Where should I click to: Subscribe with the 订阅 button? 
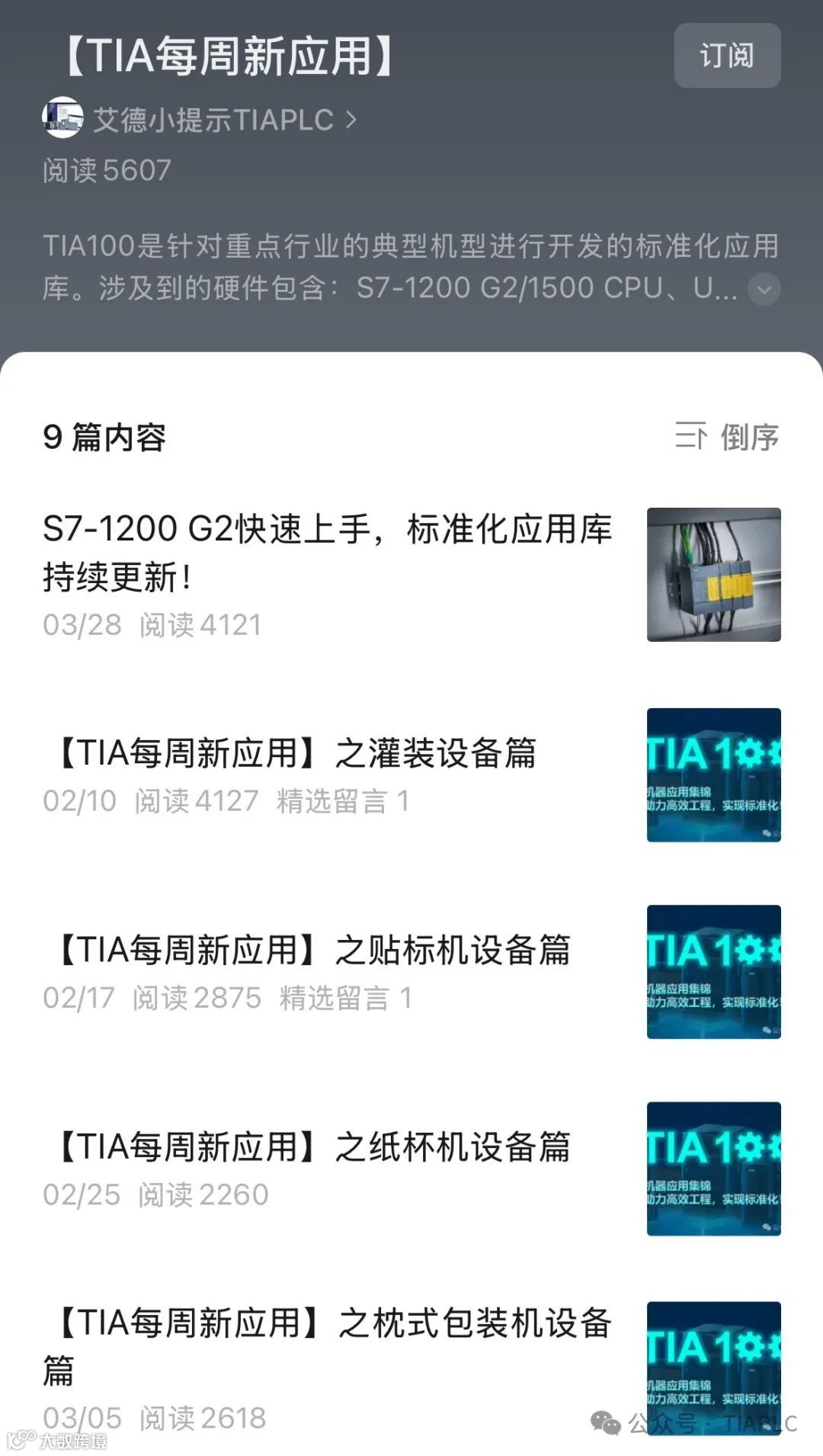click(727, 56)
